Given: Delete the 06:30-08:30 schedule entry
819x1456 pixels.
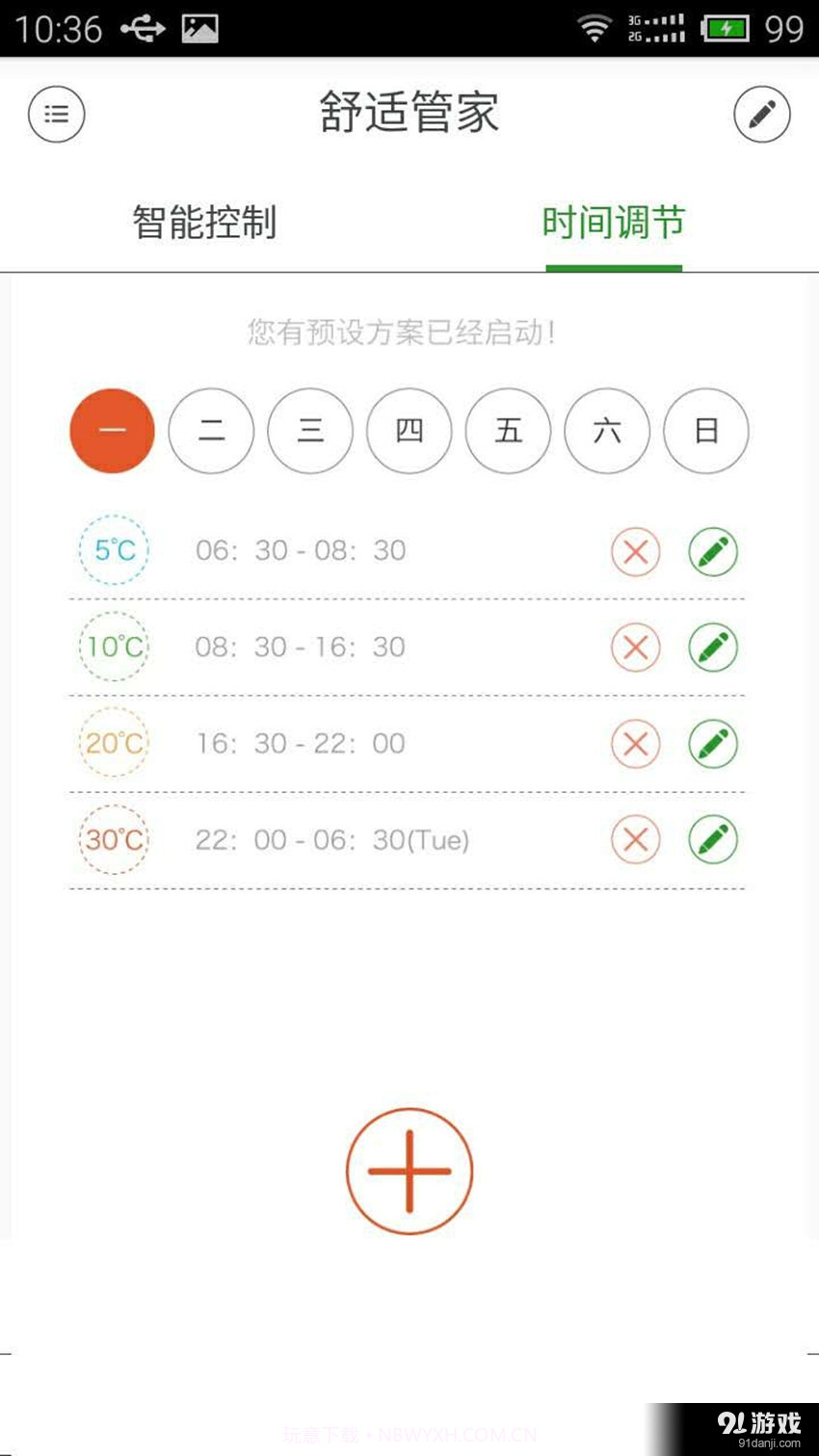Looking at the screenshot, I should [636, 550].
